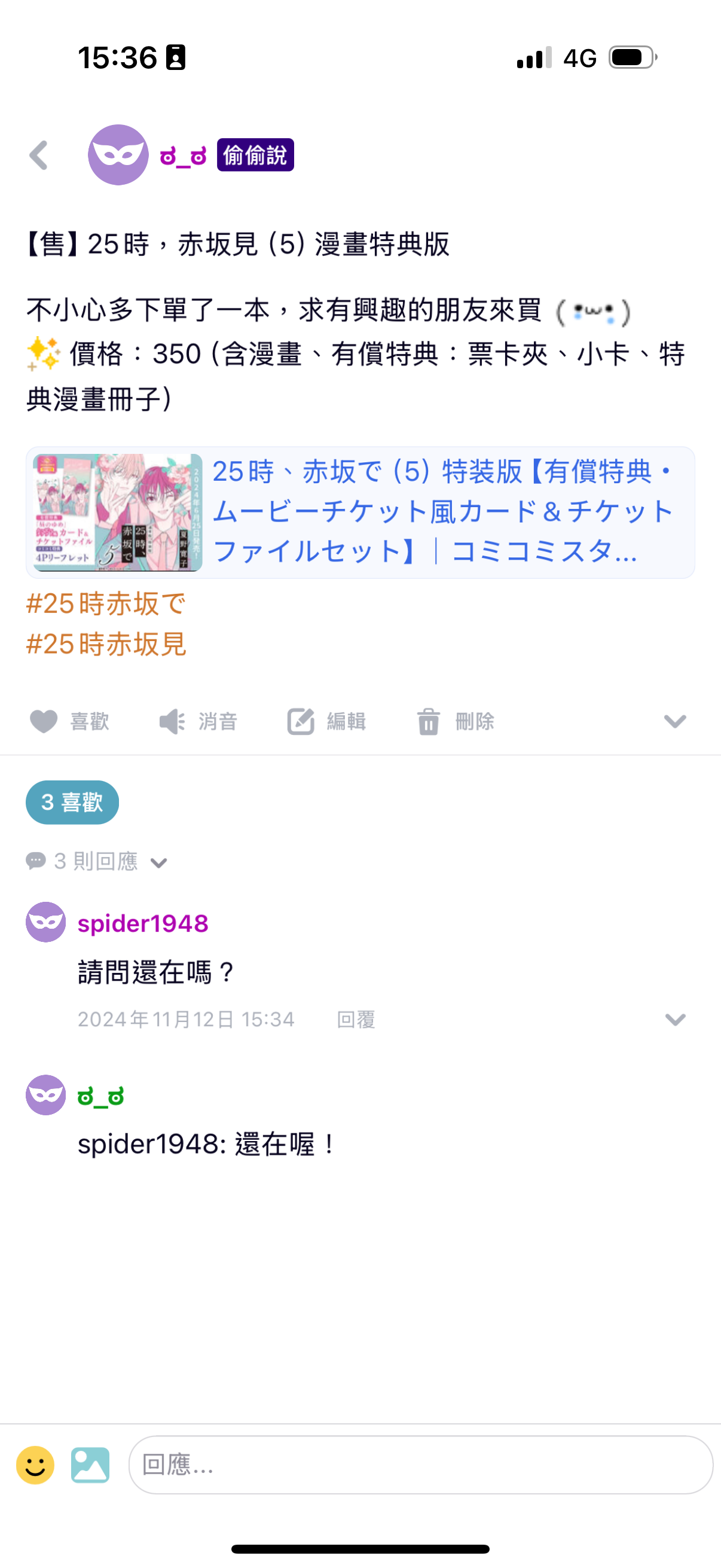The width and height of the screenshot is (721, 1568).
Task: Open options chevron on spider1948's comment
Action: click(675, 1019)
